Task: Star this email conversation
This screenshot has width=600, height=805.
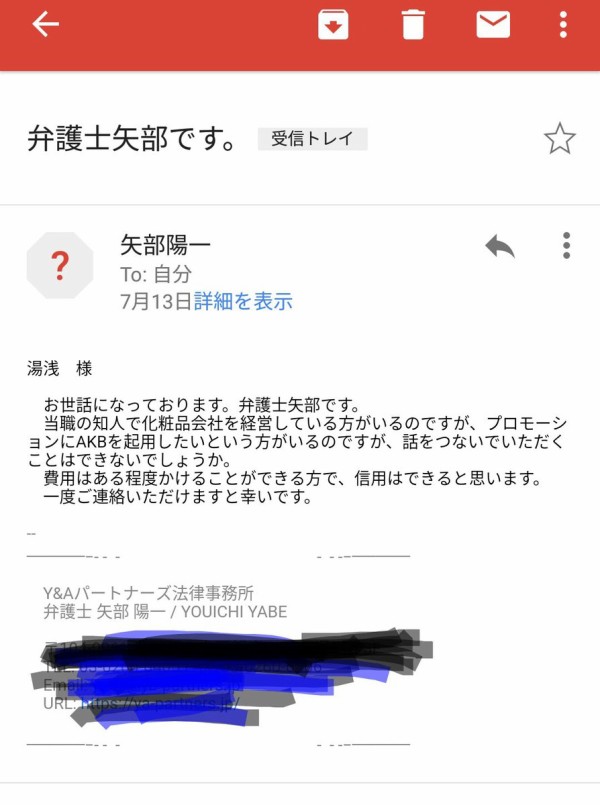Action: pos(559,139)
